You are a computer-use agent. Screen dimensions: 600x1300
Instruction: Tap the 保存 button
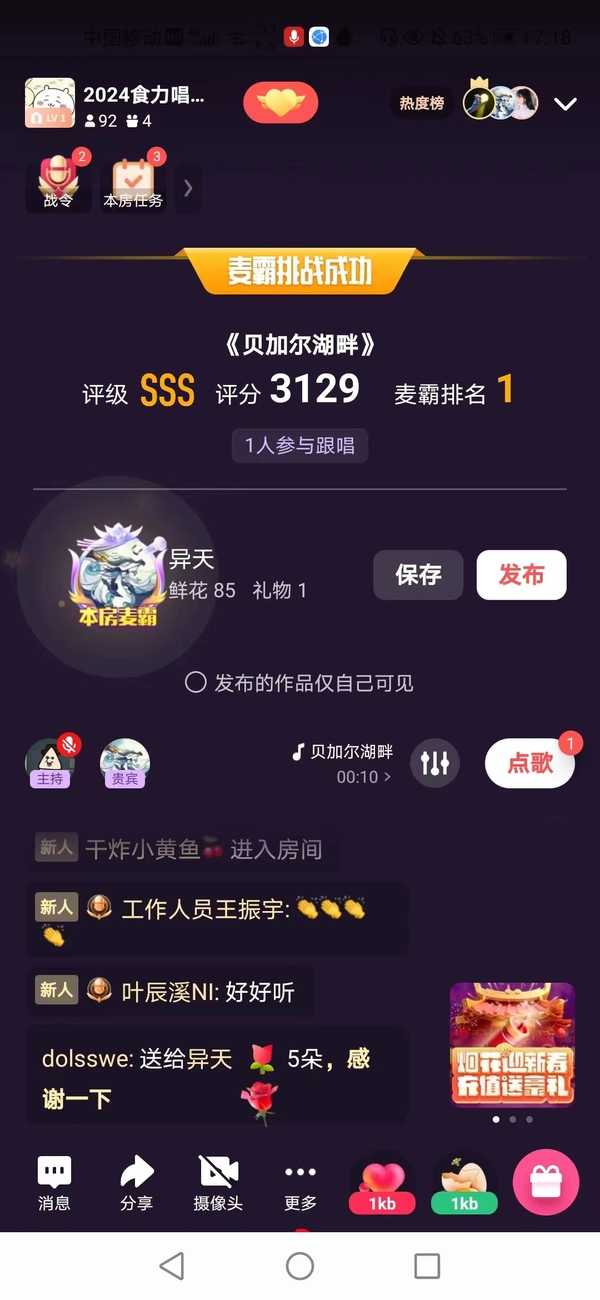click(418, 575)
